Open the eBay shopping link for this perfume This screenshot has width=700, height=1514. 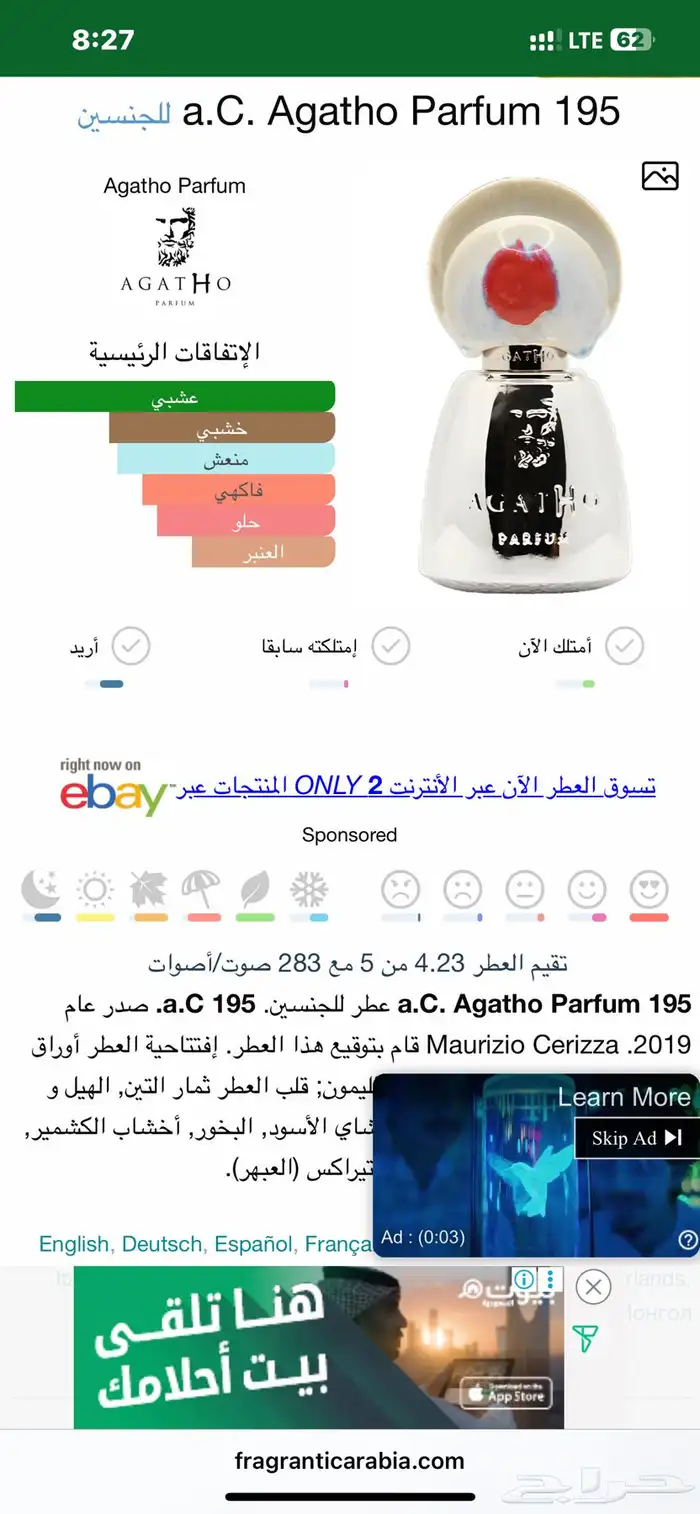415,787
